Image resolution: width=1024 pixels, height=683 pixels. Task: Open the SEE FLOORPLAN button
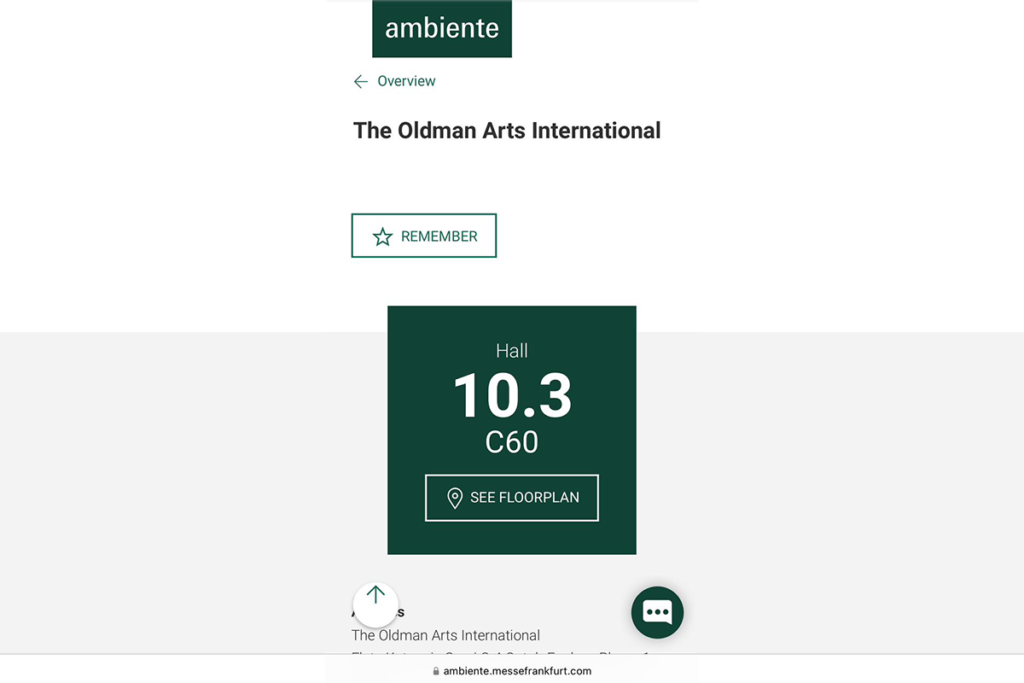point(512,497)
